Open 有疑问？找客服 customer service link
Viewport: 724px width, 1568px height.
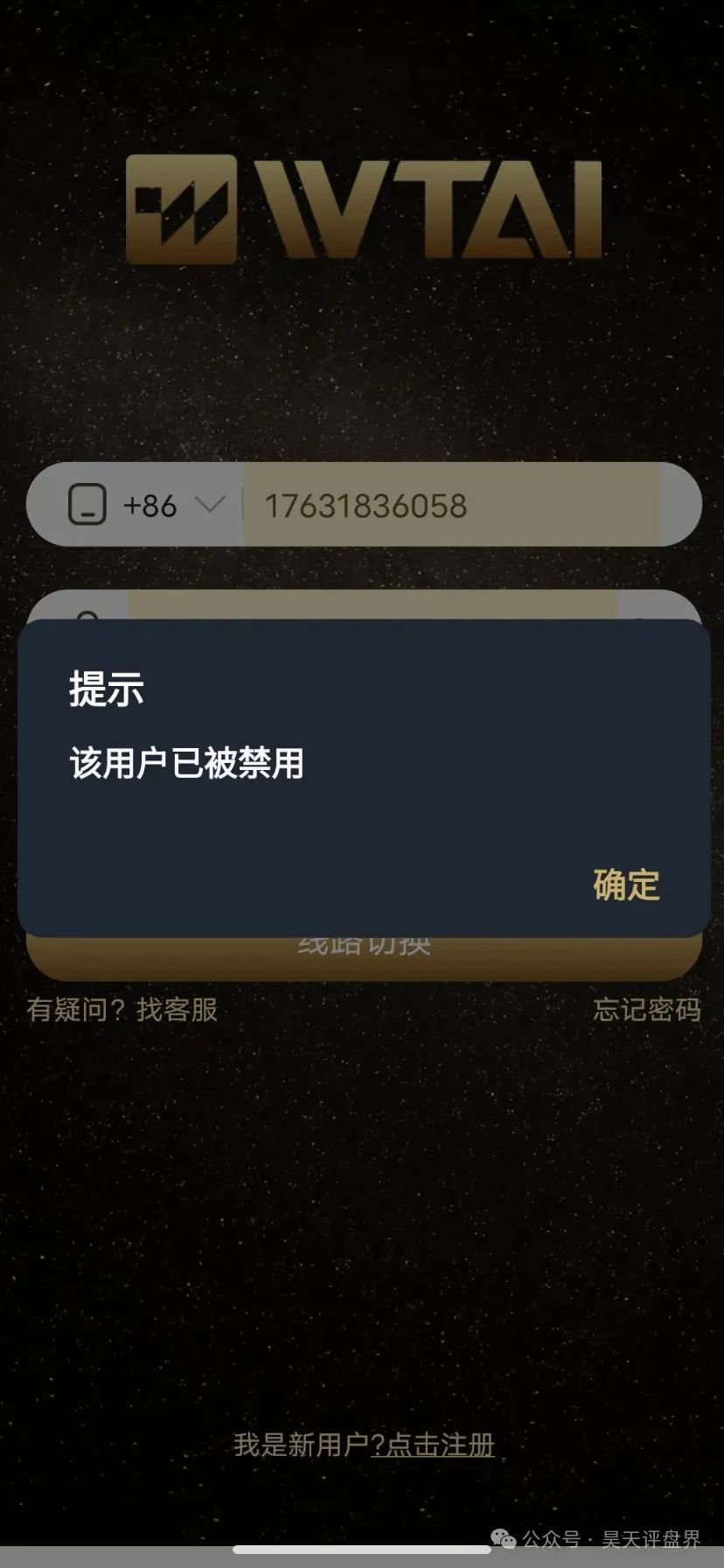click(x=122, y=1010)
